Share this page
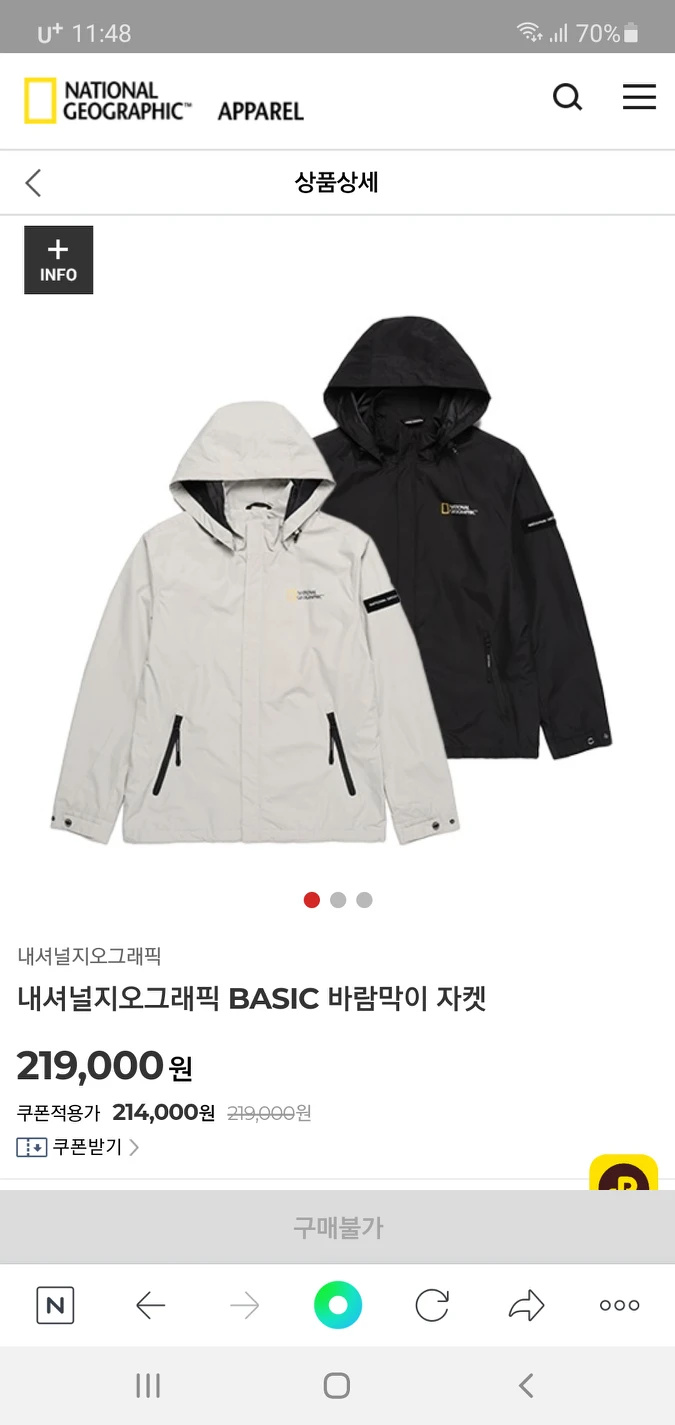Image resolution: width=675 pixels, height=1425 pixels. 526,1305
